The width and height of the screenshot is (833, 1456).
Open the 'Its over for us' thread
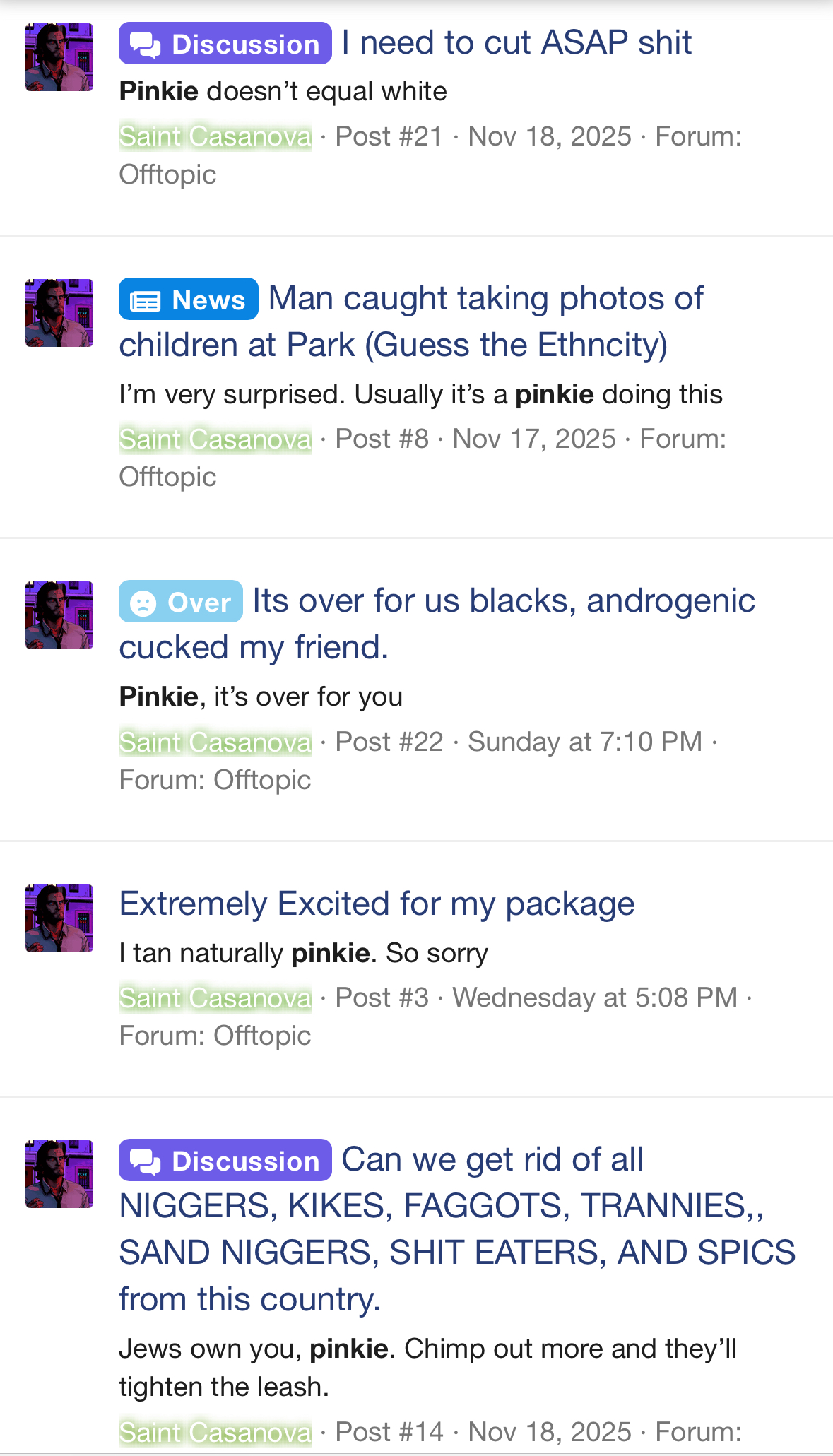(x=503, y=601)
